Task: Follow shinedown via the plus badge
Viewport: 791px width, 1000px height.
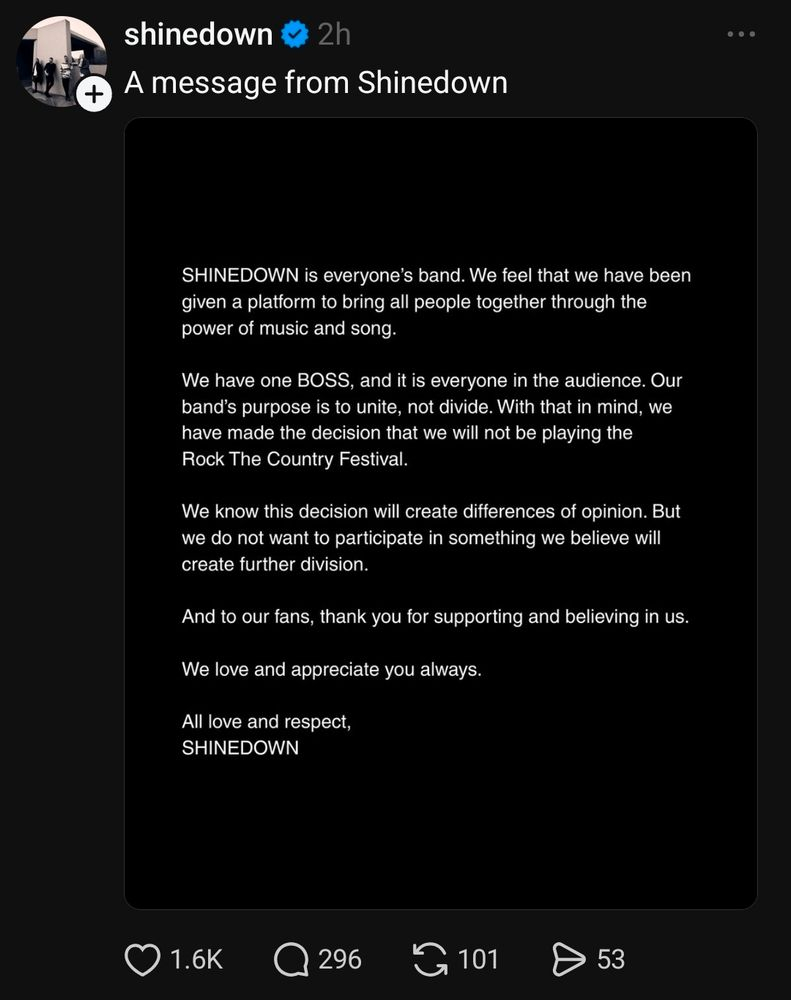Action: [x=94, y=96]
